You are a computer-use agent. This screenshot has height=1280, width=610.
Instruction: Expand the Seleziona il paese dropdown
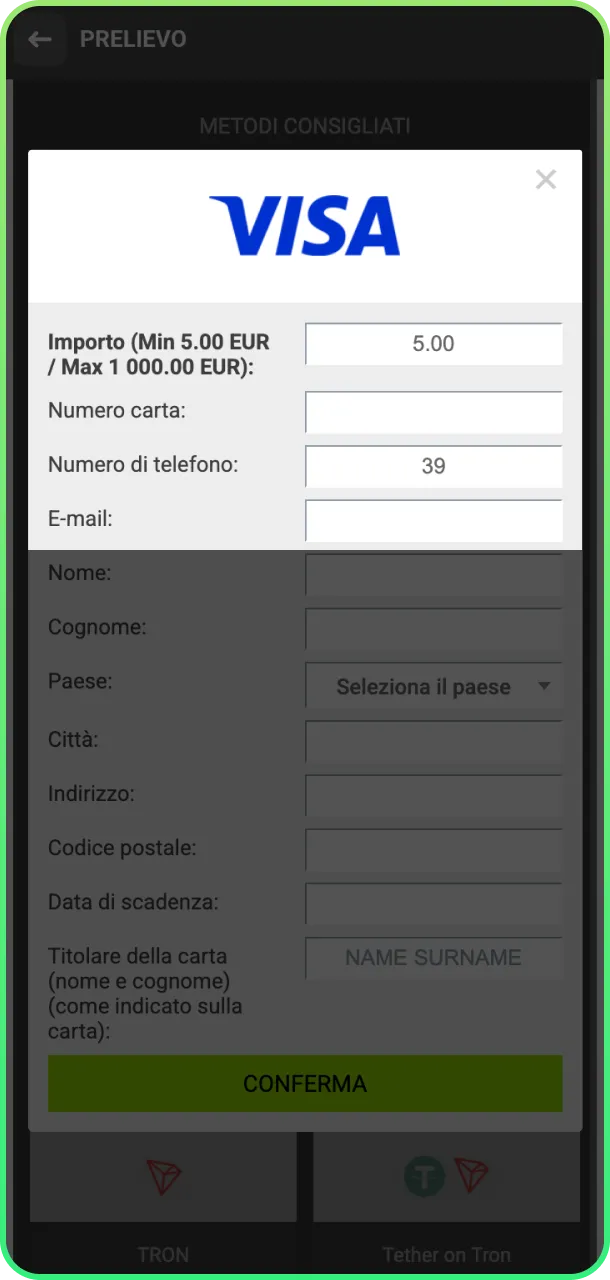pos(433,687)
